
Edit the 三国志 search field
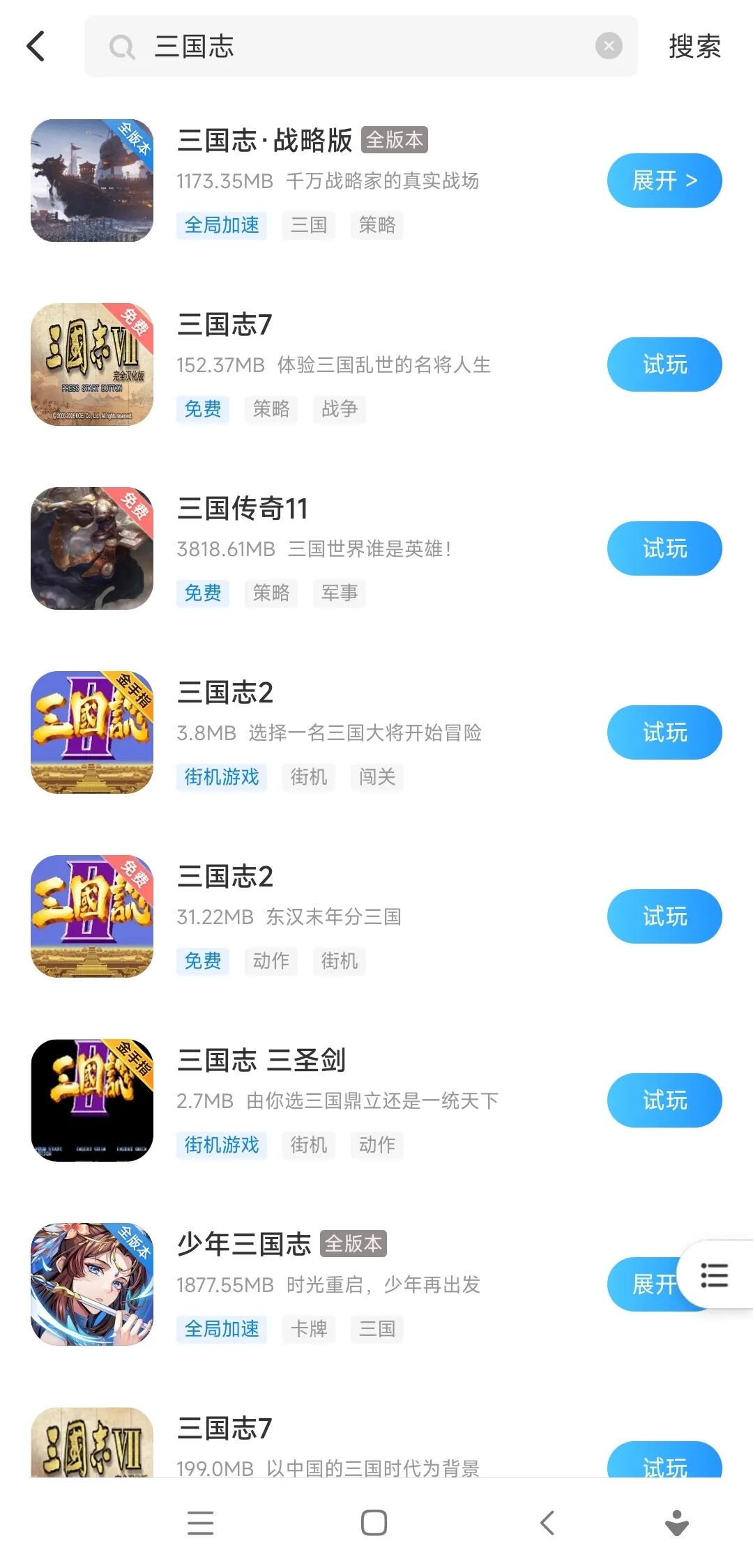(x=363, y=46)
